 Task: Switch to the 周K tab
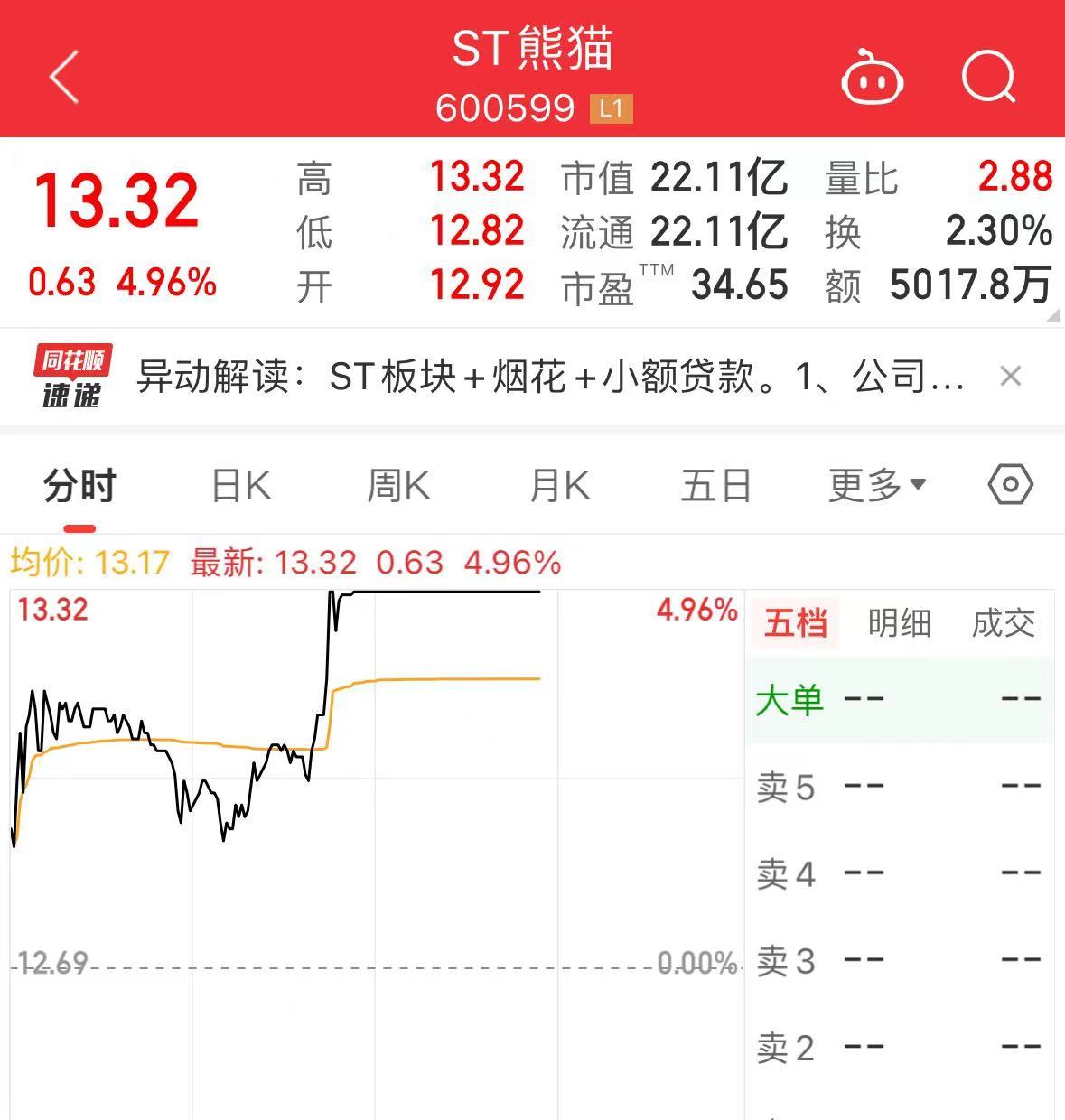coord(397,485)
